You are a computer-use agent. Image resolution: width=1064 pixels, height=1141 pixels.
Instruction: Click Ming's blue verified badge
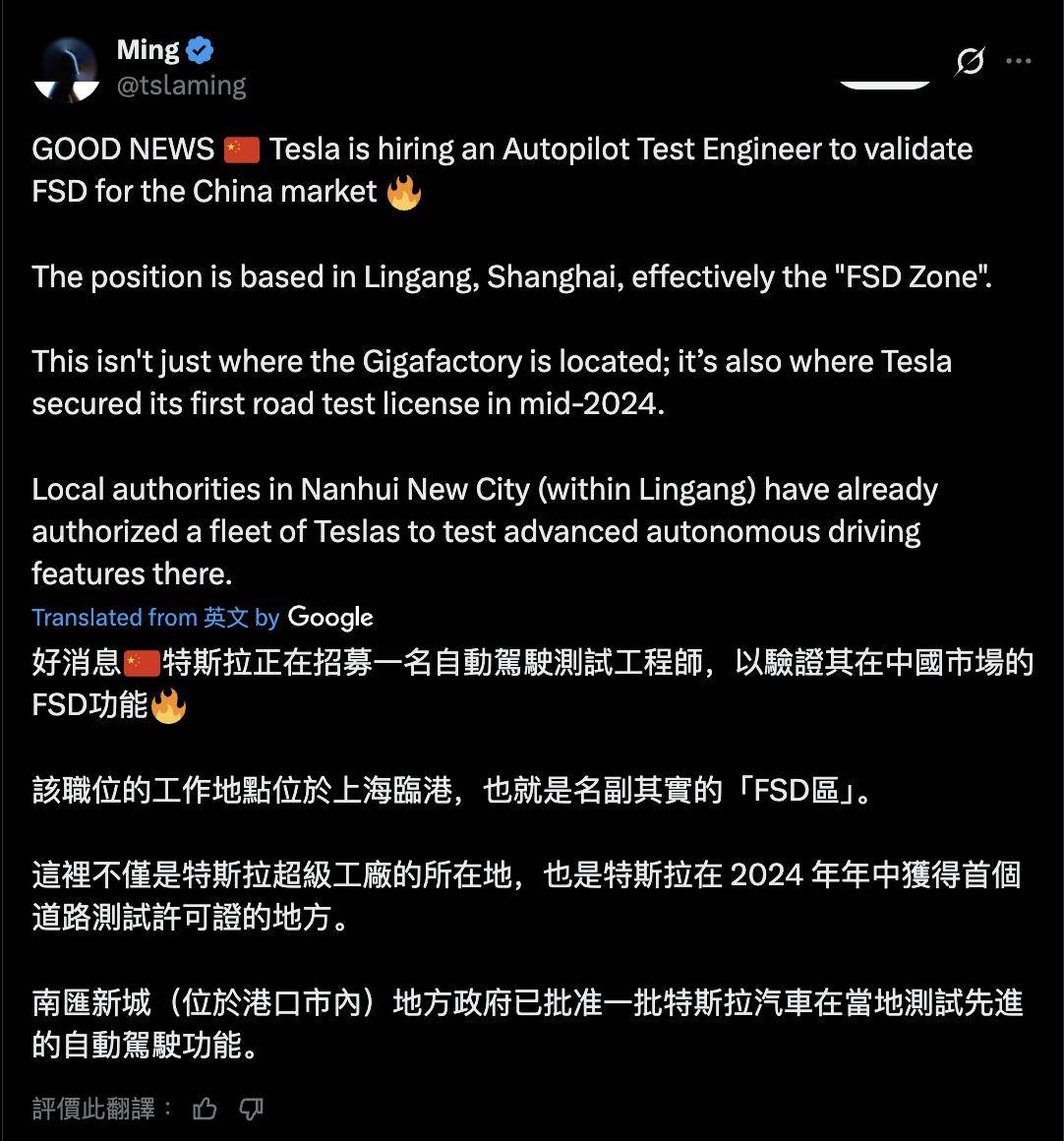pos(200,47)
